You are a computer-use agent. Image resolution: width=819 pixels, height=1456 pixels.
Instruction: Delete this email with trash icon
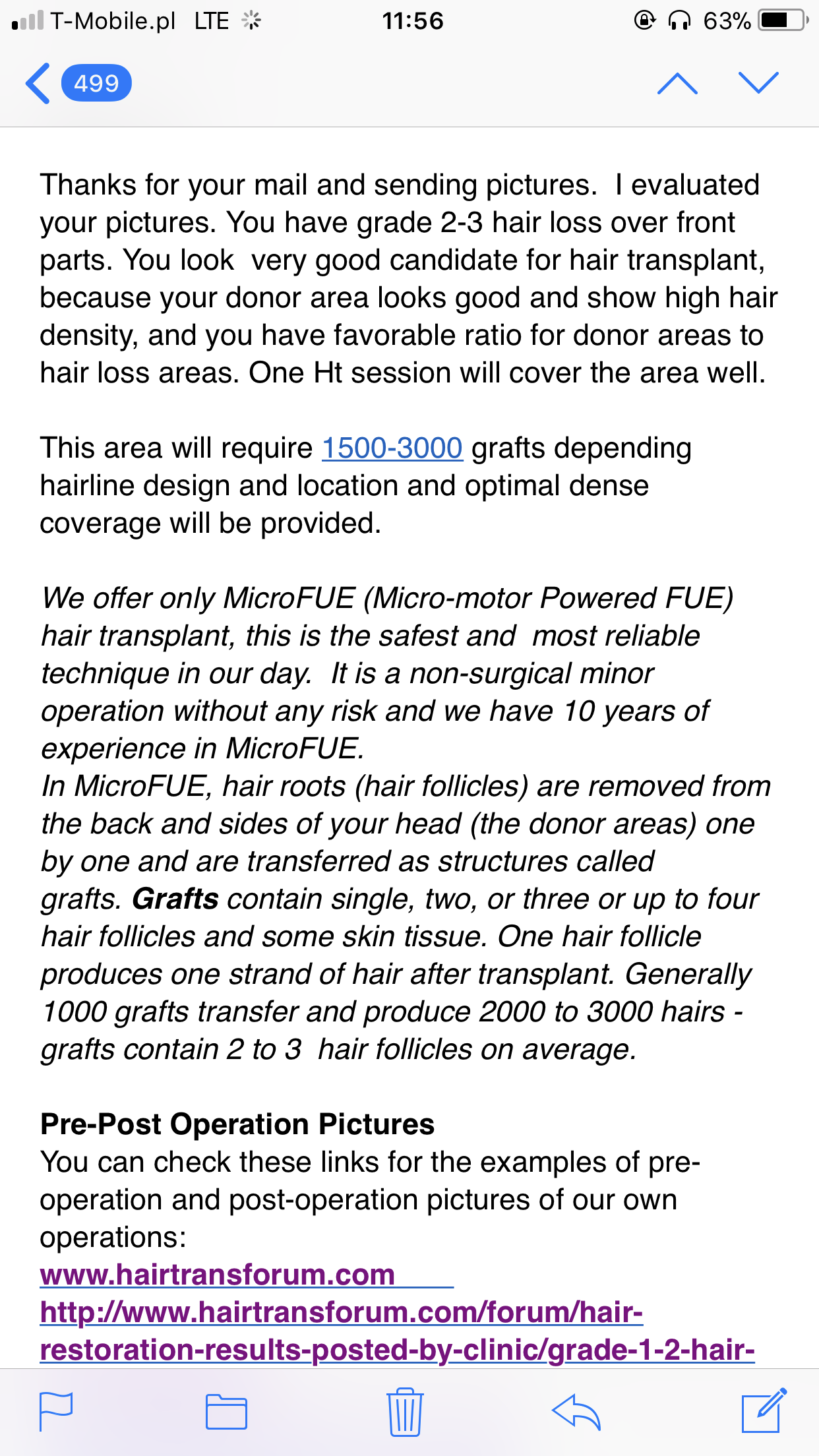[404, 1411]
